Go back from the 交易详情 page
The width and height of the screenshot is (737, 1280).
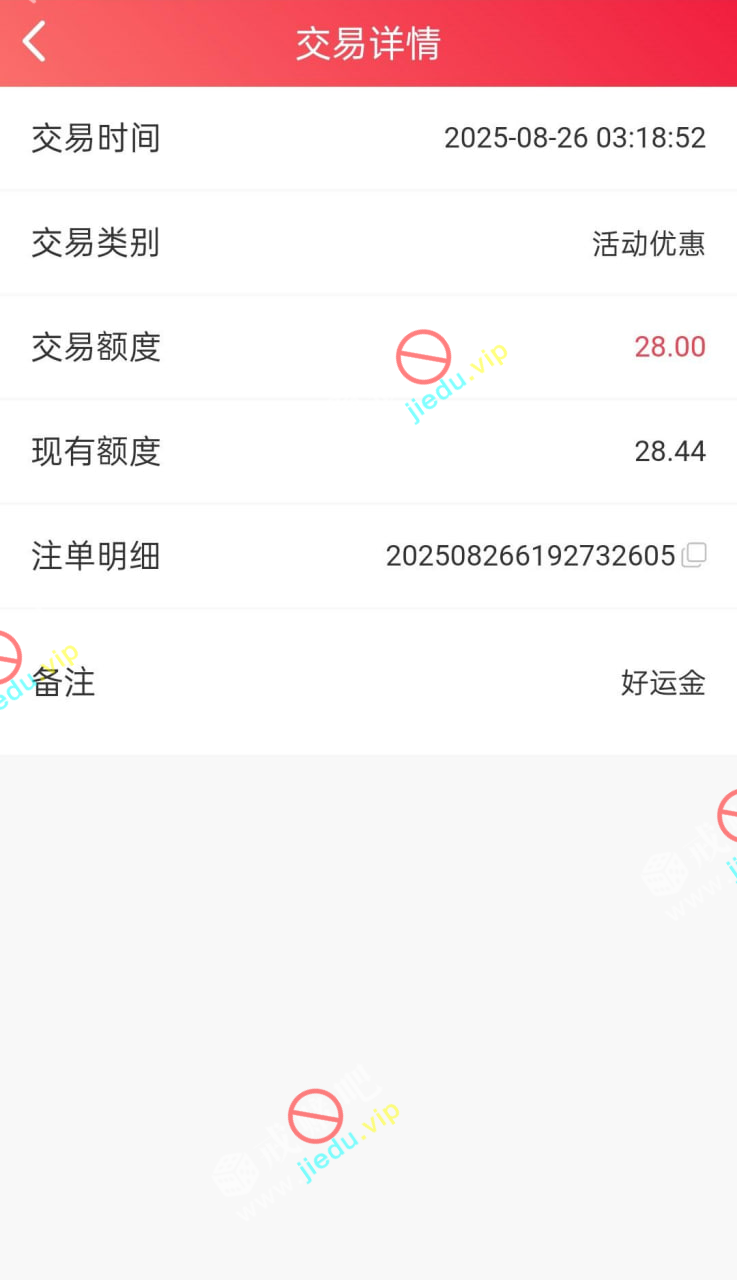(x=35, y=43)
